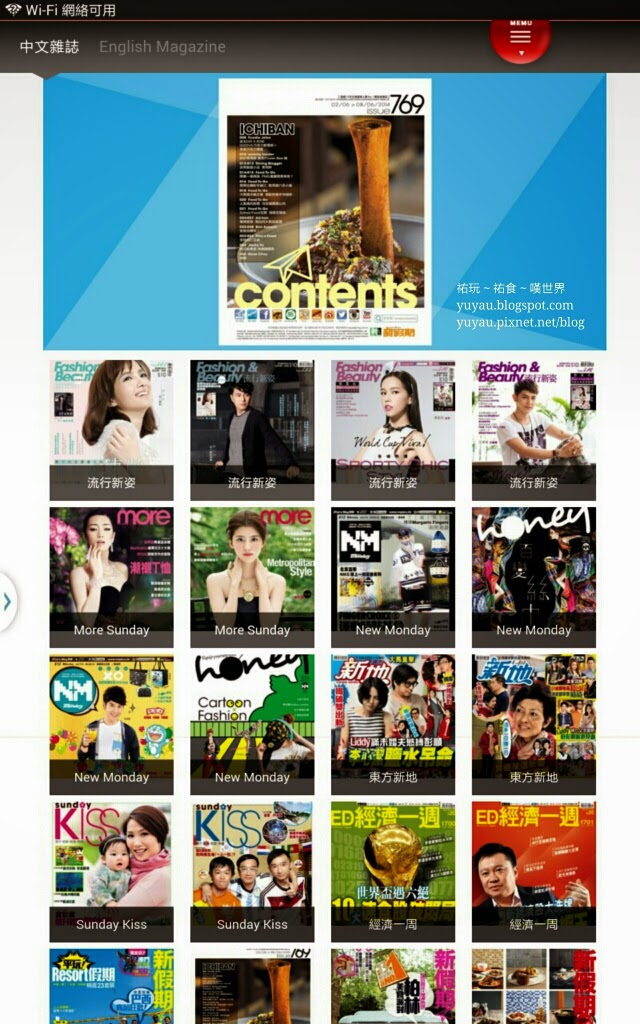Expand the side panel arrow at the left edge
This screenshot has height=1024, width=640.
[8, 602]
